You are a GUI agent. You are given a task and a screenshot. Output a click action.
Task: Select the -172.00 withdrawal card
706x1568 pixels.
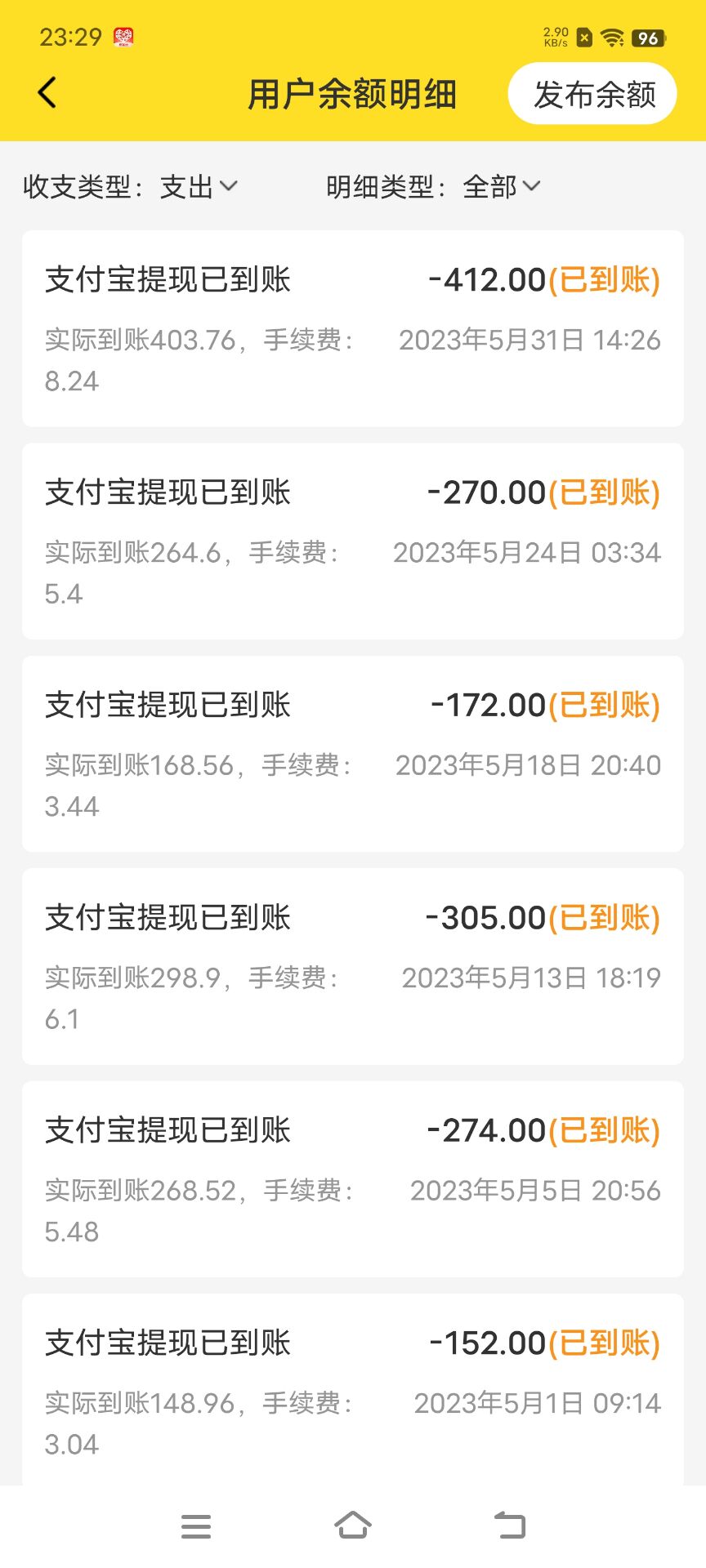coord(353,754)
